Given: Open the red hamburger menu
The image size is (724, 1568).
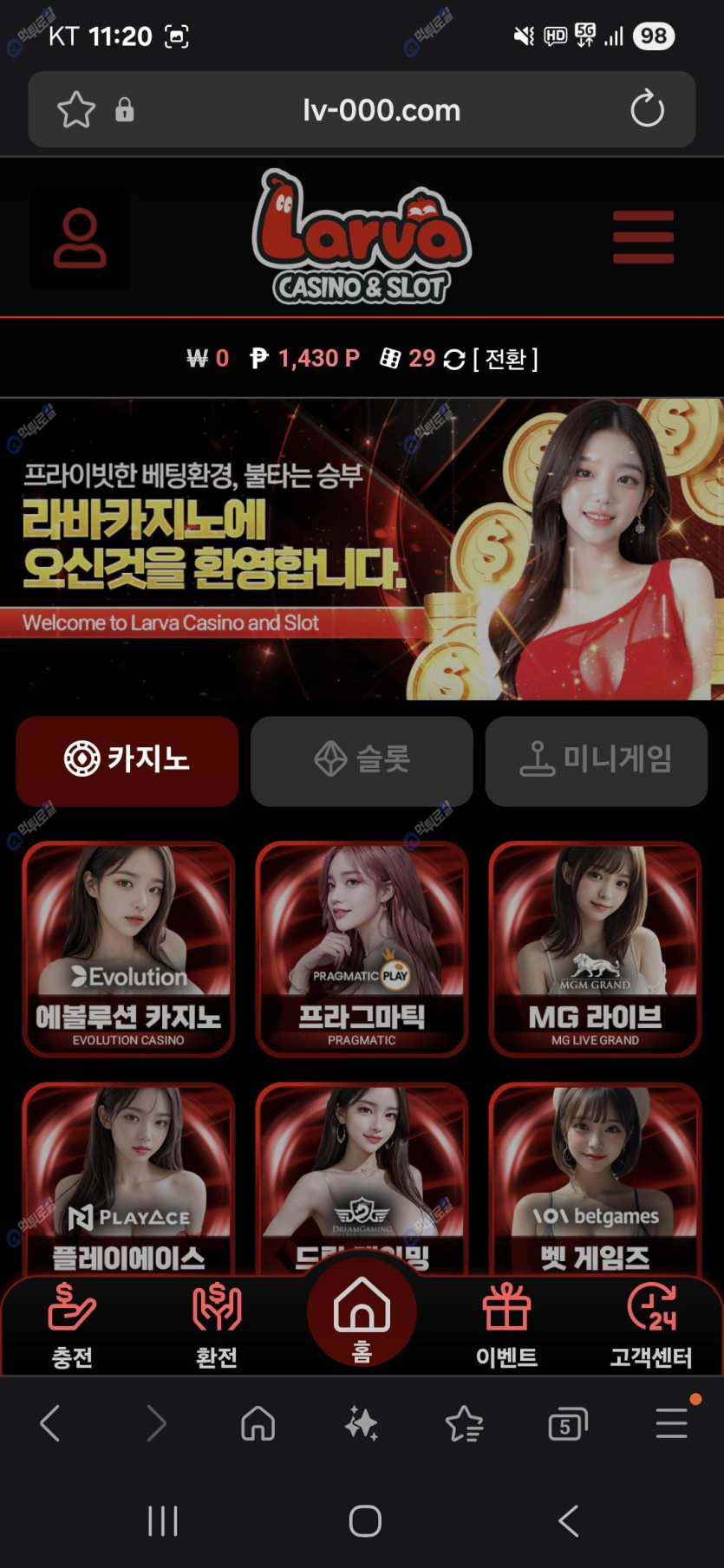Looking at the screenshot, I should (x=642, y=237).
